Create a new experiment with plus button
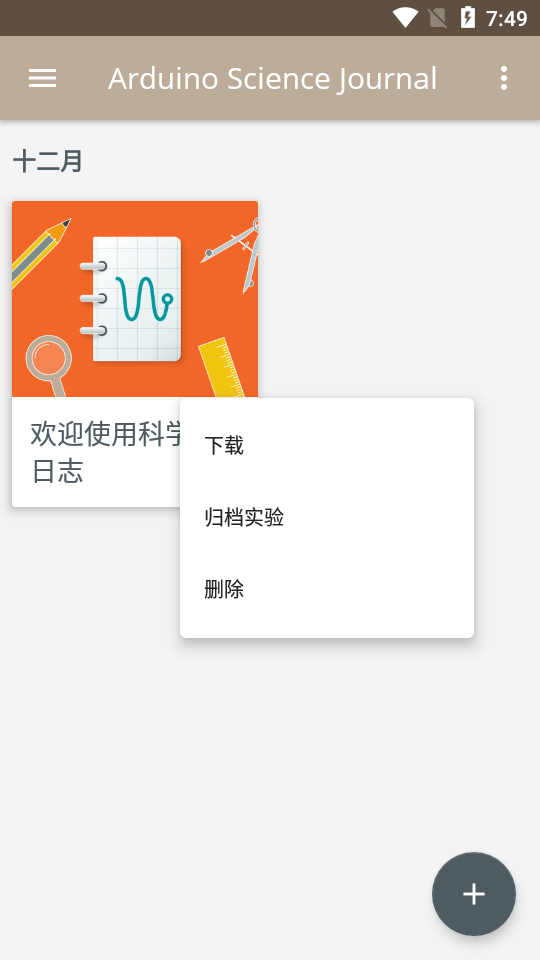 (x=474, y=894)
